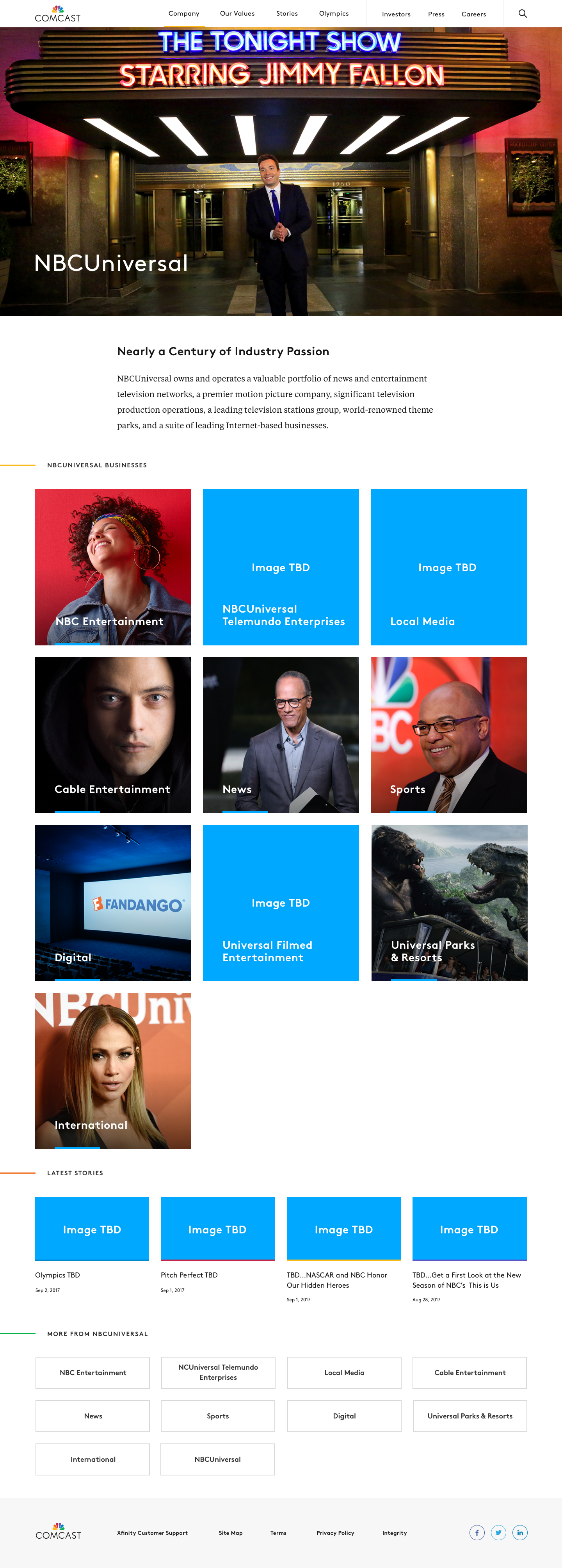The image size is (562, 1568).
Task: Open the Company nav item
Action: (184, 13)
